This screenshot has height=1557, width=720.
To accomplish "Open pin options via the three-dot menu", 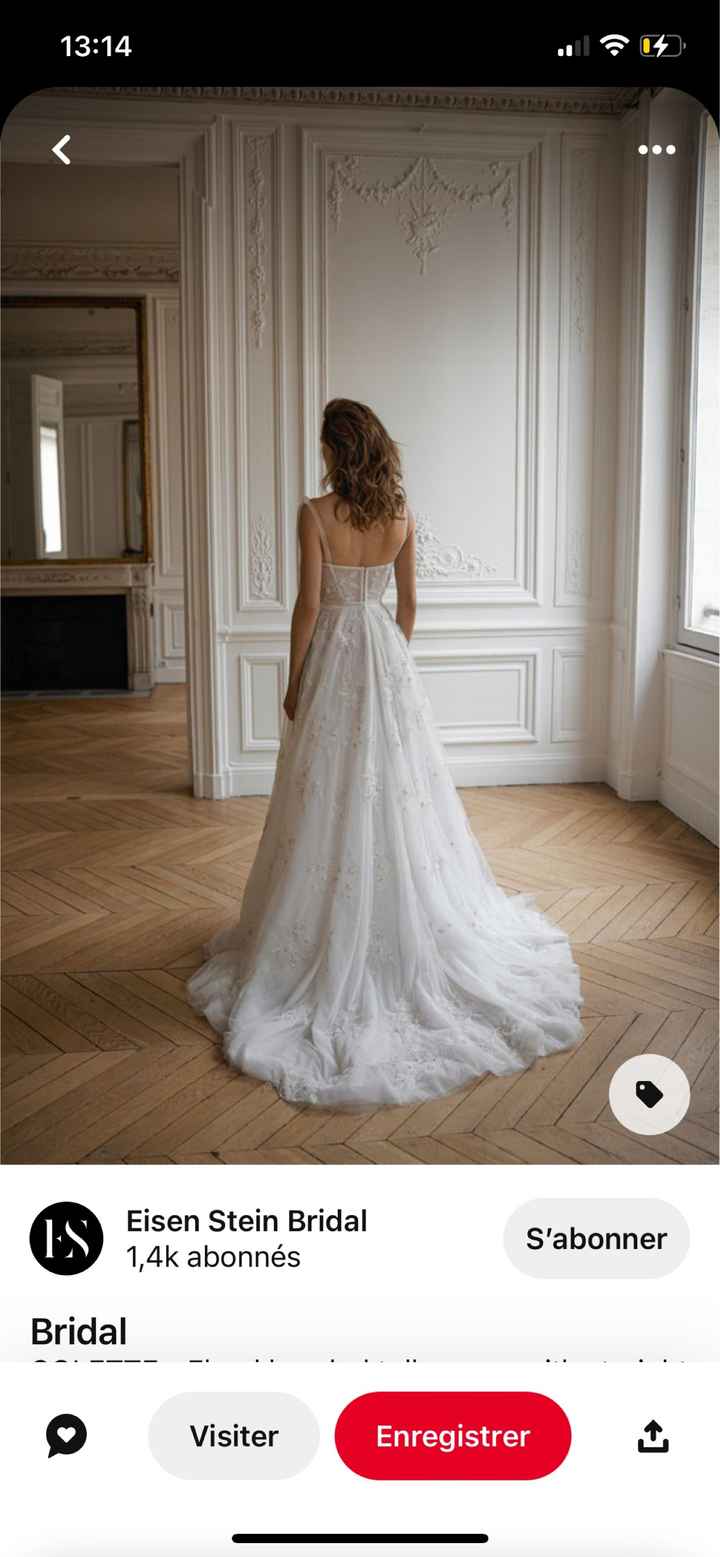I will pyautogui.click(x=656, y=149).
